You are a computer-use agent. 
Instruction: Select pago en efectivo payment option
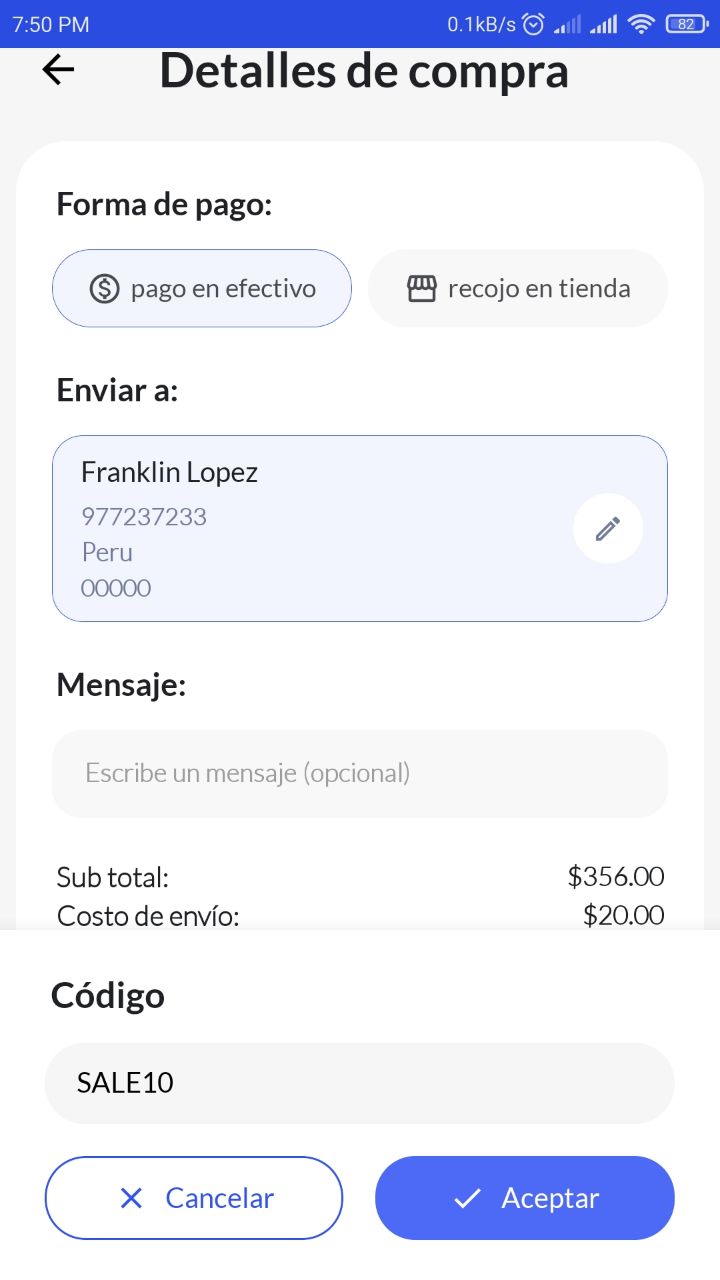click(202, 288)
